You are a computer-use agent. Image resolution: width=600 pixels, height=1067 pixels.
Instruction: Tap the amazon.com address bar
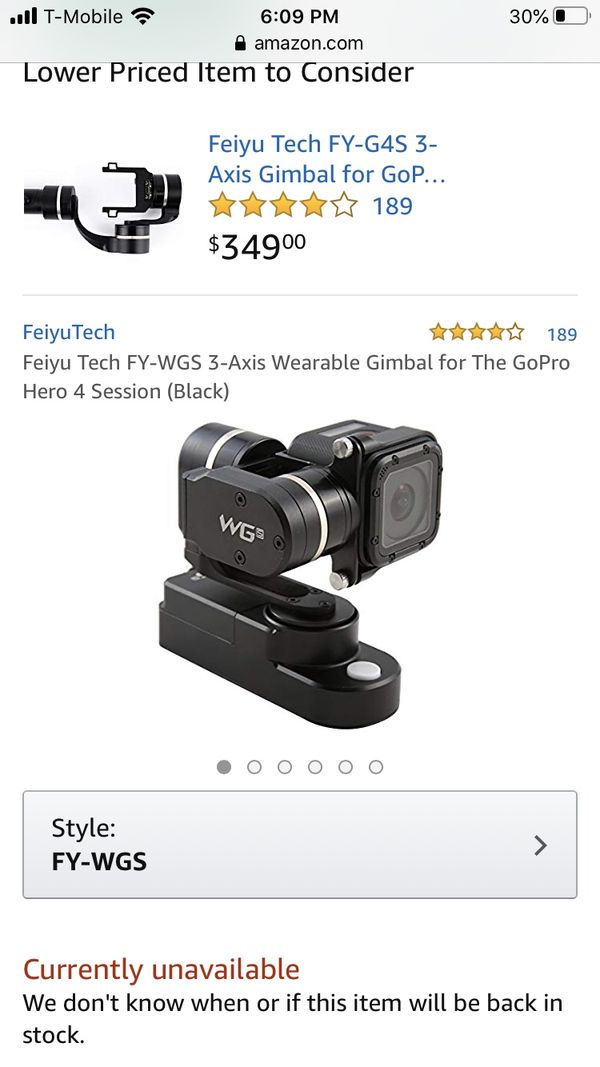click(299, 44)
